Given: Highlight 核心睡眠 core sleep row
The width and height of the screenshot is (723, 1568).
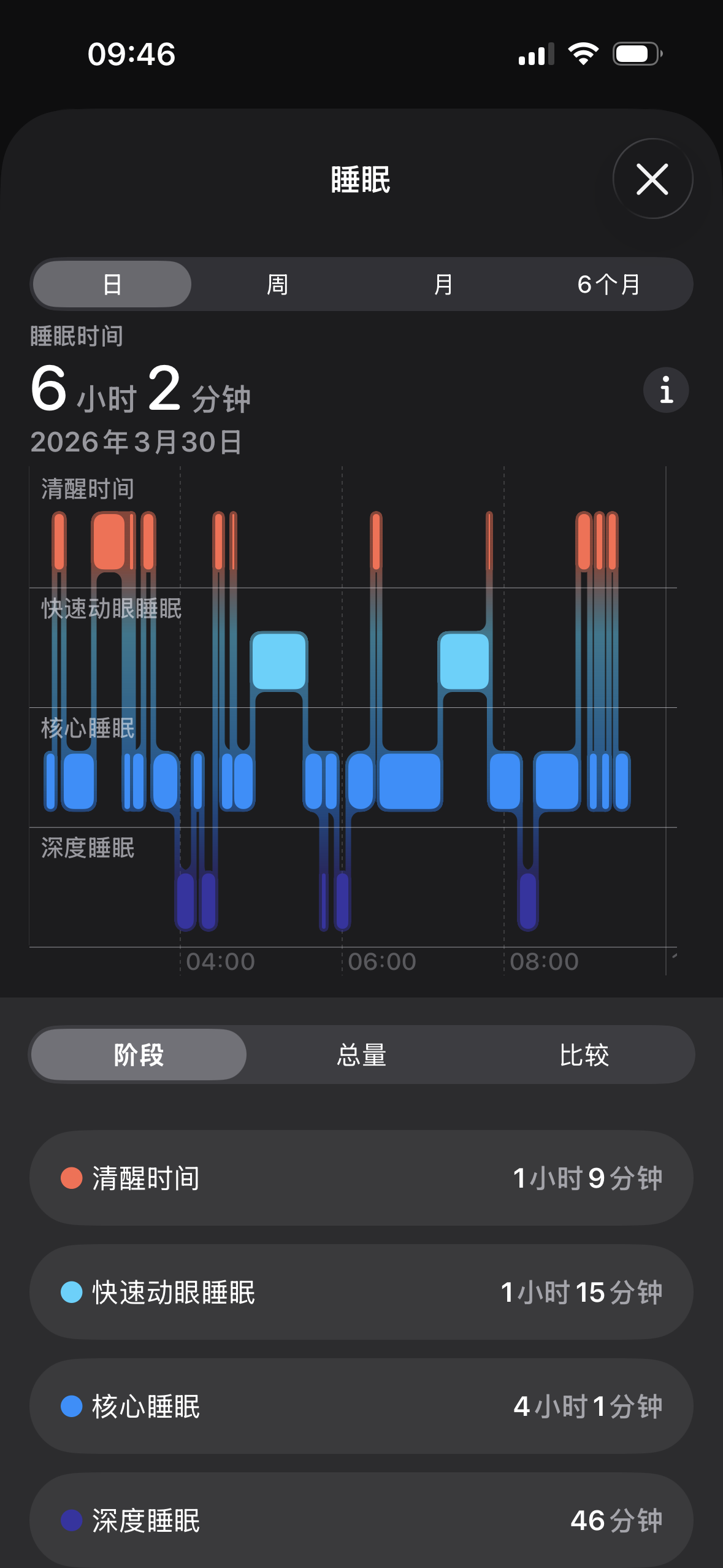Looking at the screenshot, I should (x=361, y=1406).
